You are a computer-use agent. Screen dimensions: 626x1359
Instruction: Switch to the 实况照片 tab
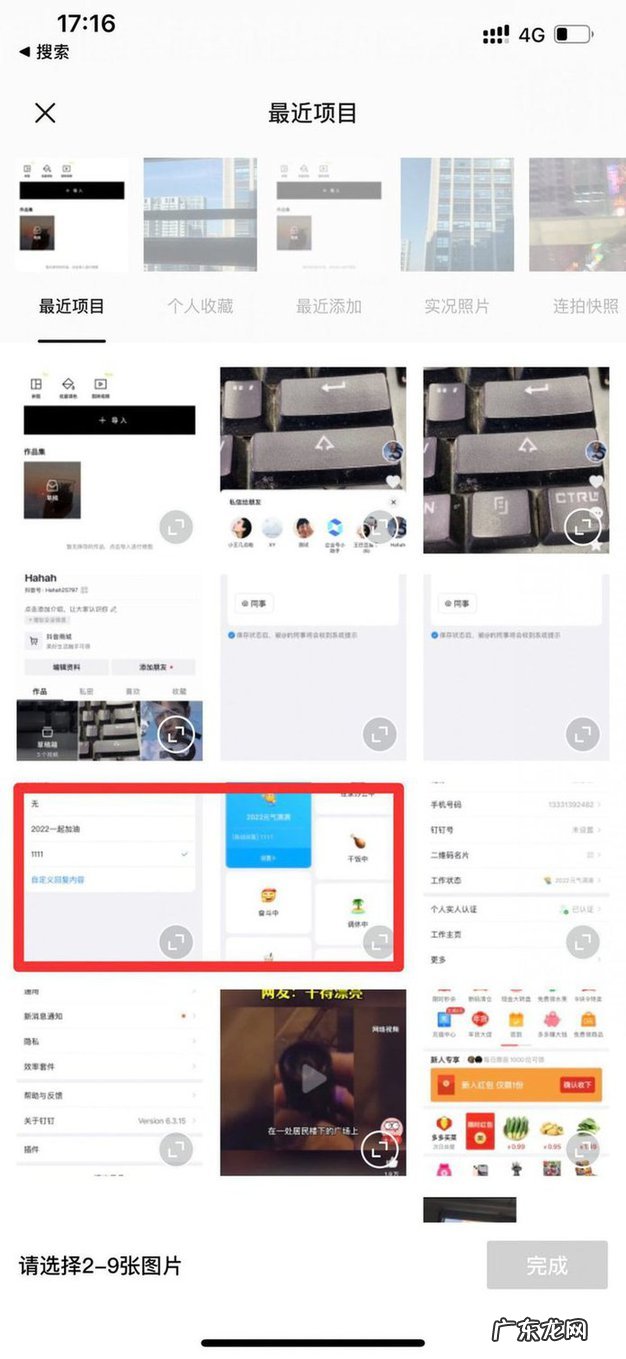(x=456, y=306)
